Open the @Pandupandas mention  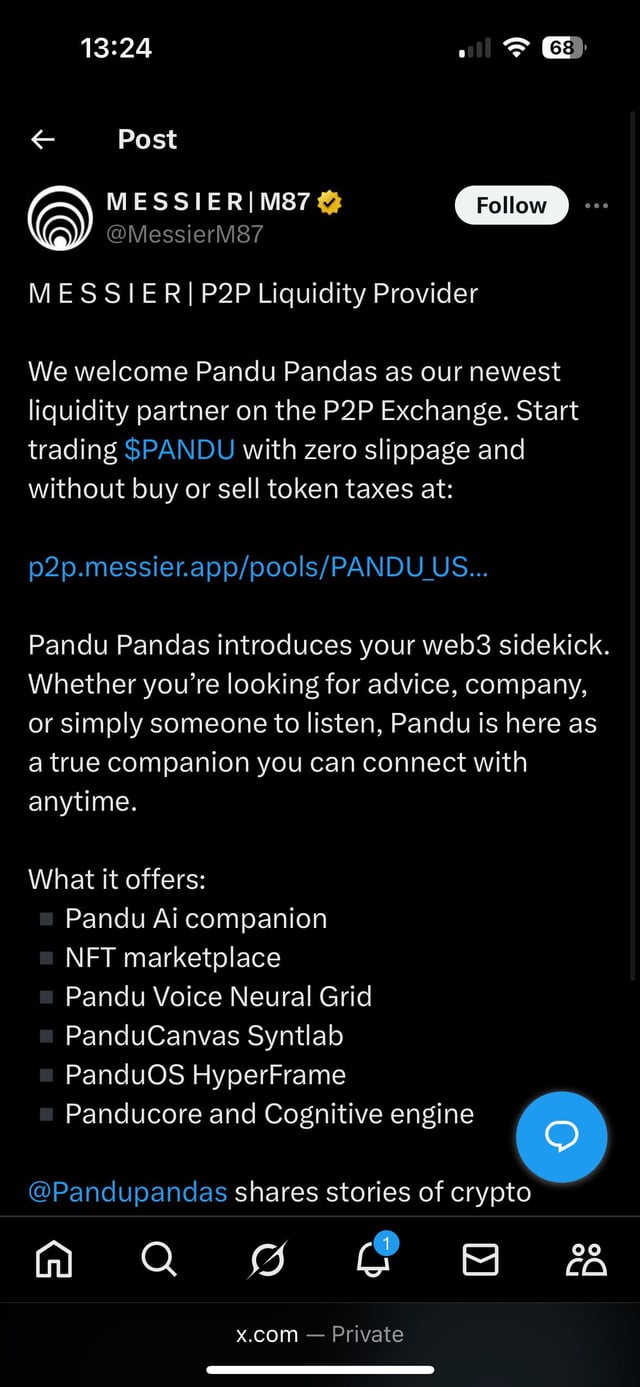click(128, 1192)
